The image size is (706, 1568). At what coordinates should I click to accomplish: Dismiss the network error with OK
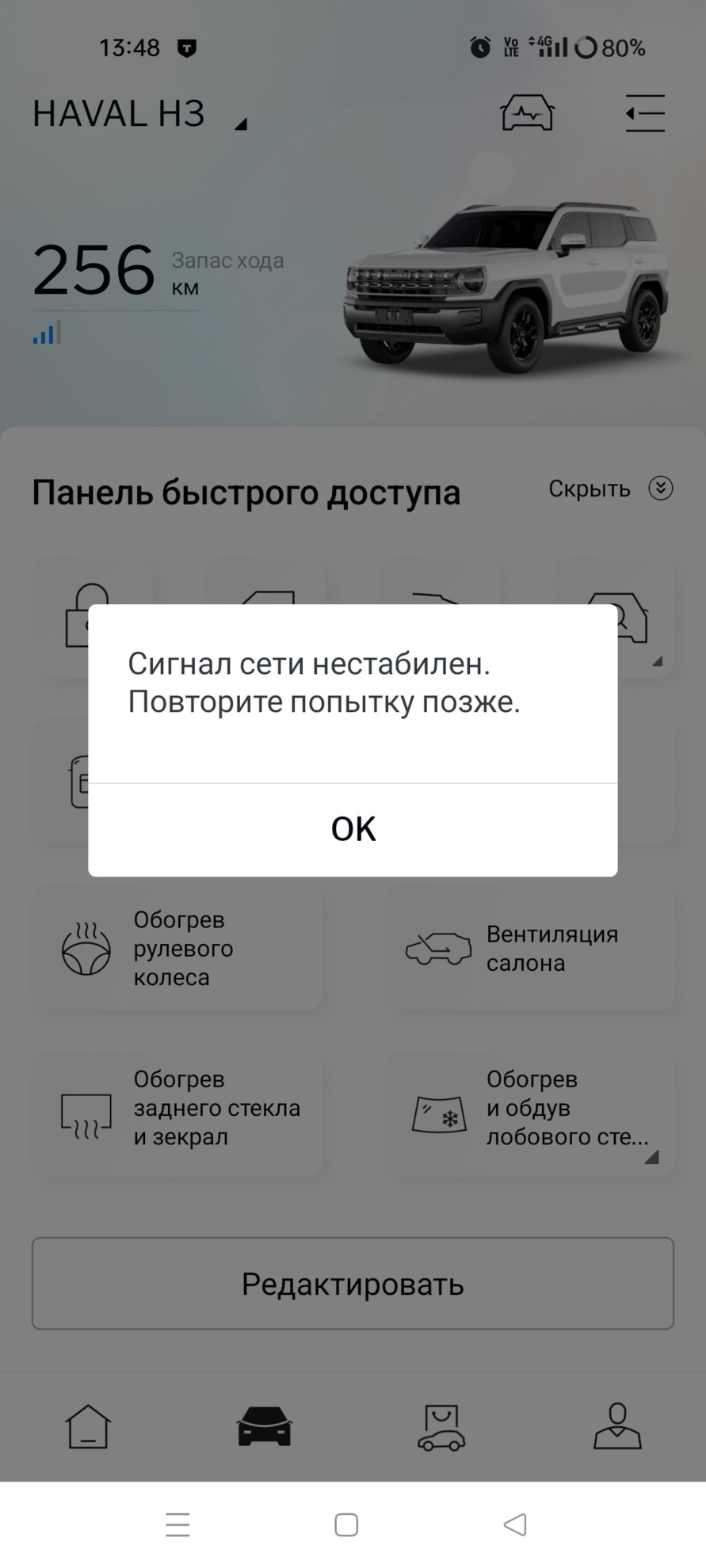tap(353, 829)
